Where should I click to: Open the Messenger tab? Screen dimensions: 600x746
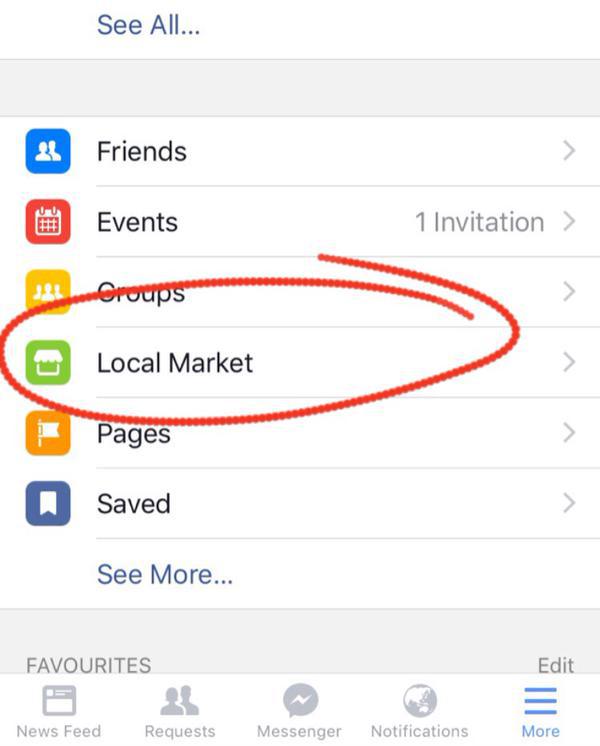tap(299, 711)
